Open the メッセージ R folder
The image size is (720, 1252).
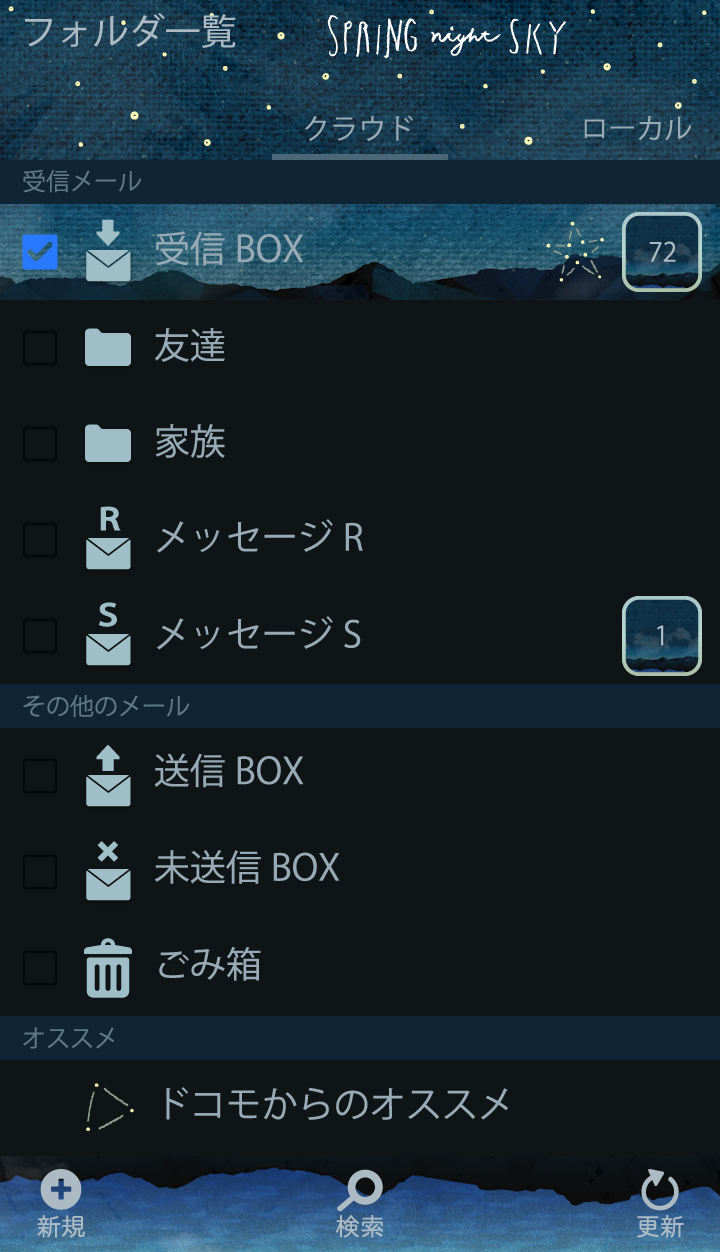[x=259, y=539]
